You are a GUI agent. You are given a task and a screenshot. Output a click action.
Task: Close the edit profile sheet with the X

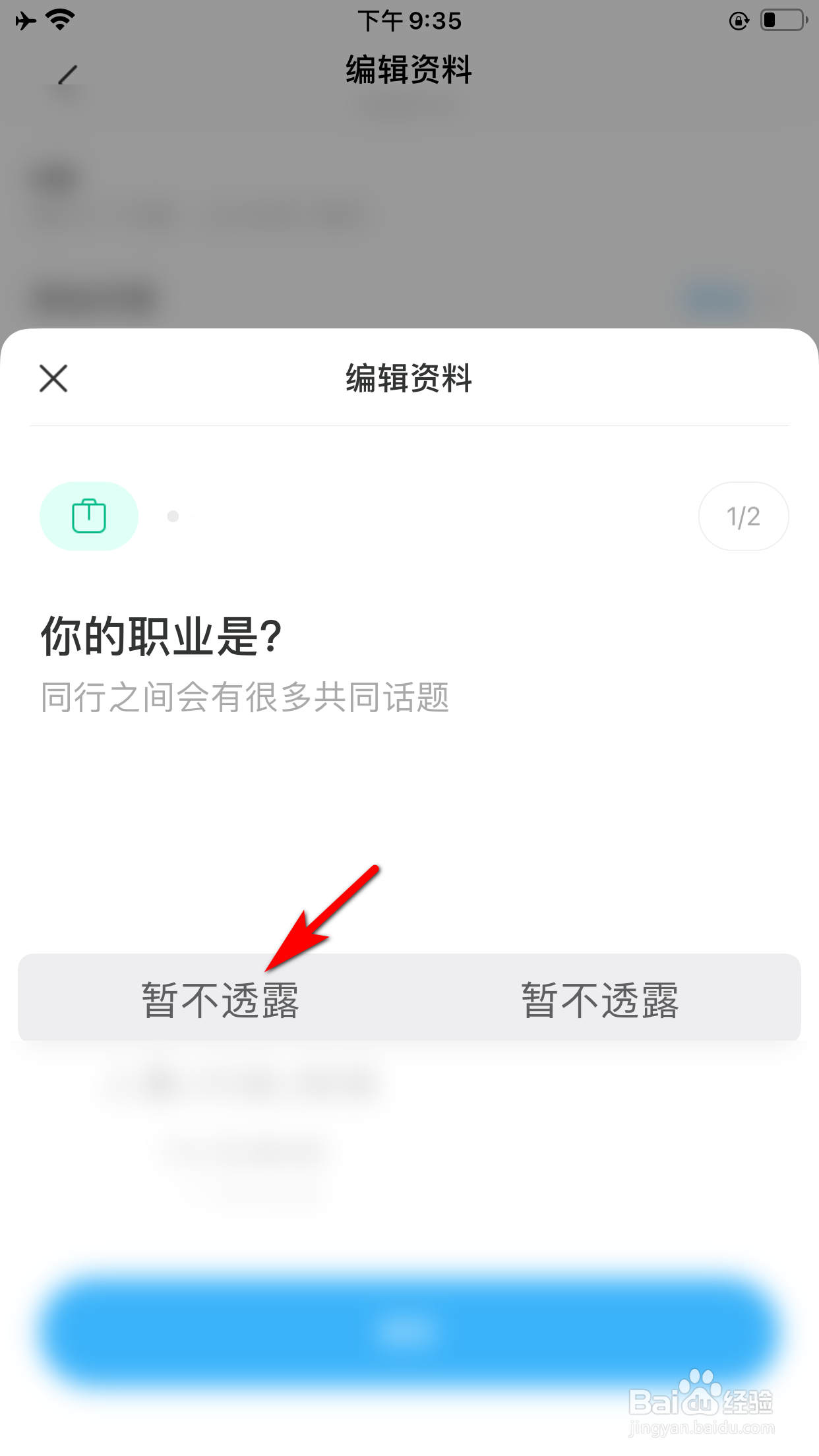click(x=53, y=379)
